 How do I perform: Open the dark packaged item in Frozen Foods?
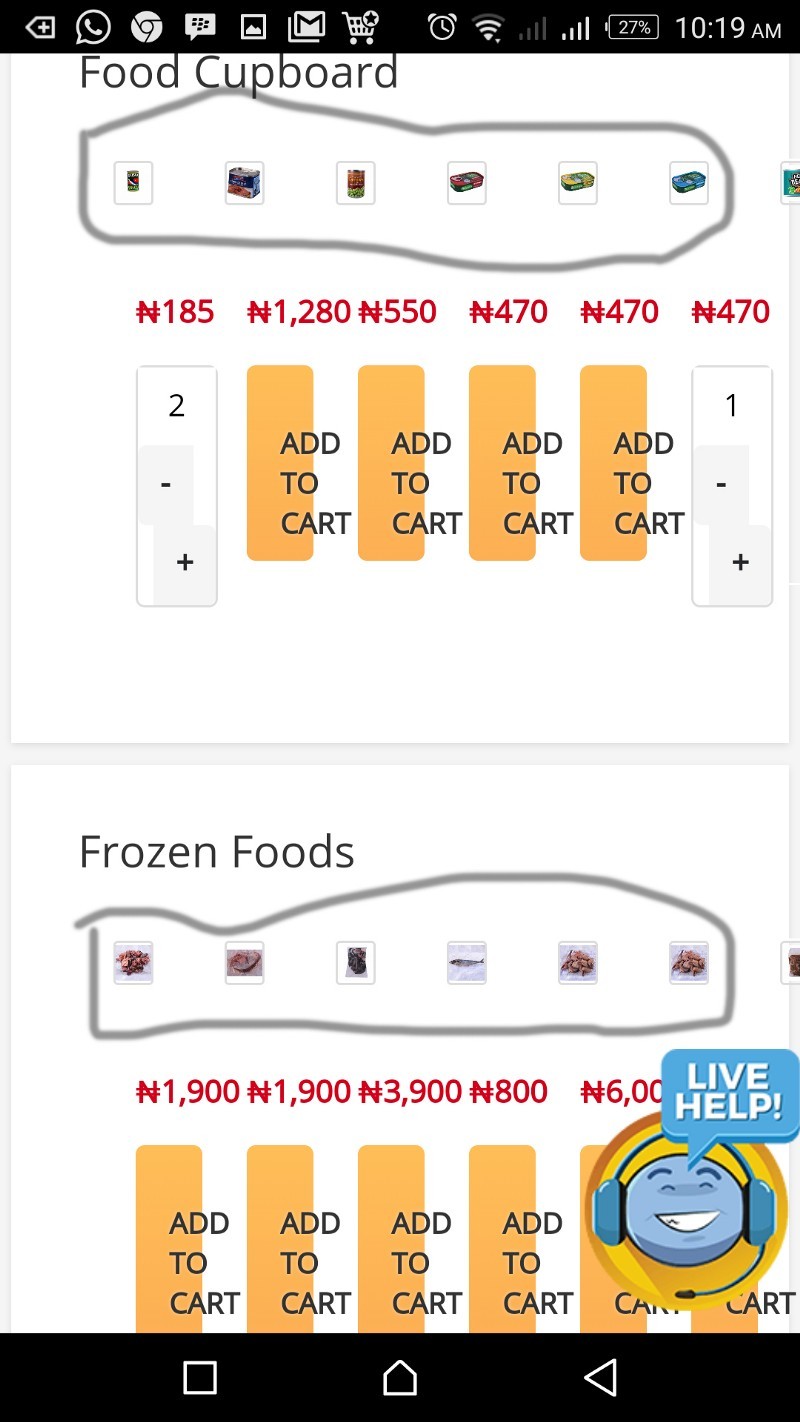pyautogui.click(x=355, y=963)
